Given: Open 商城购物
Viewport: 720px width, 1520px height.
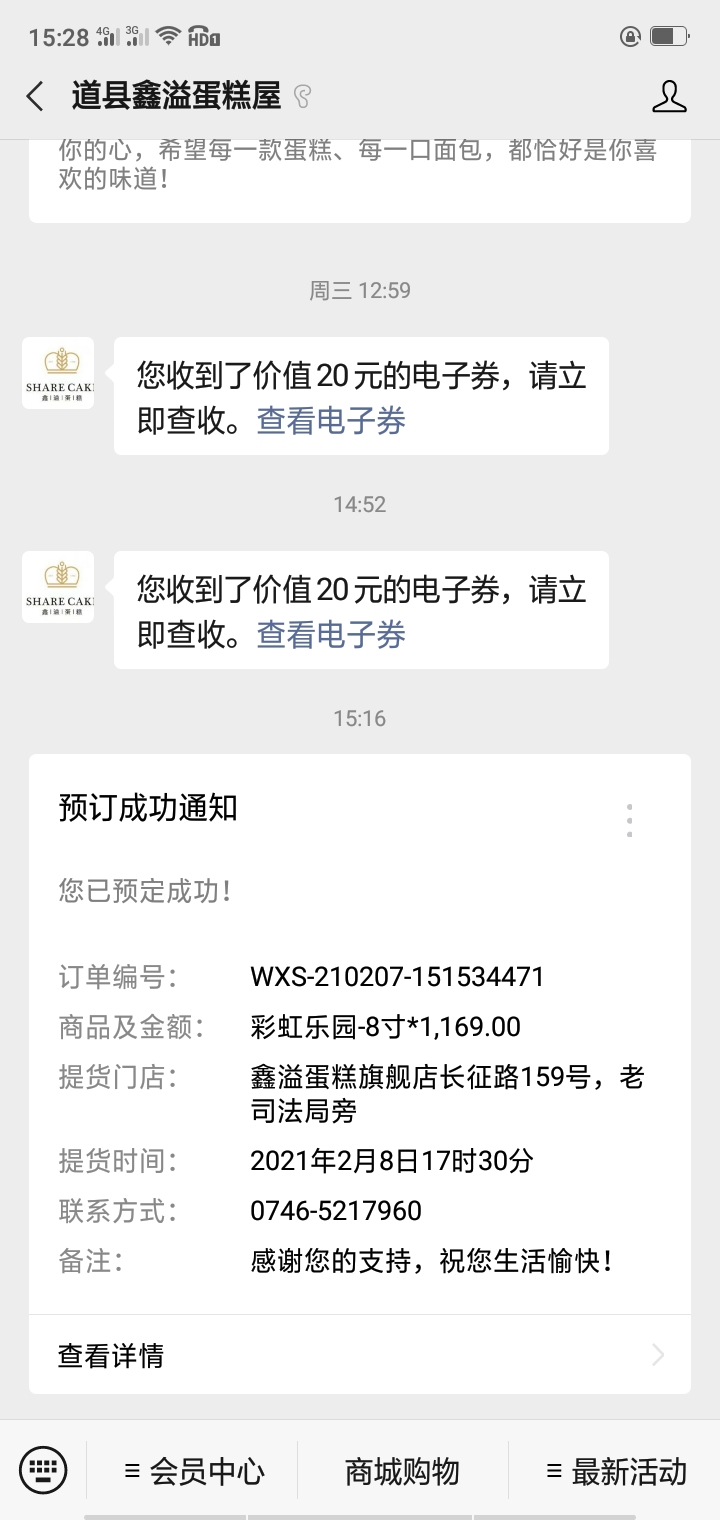Looking at the screenshot, I should pos(402,1471).
